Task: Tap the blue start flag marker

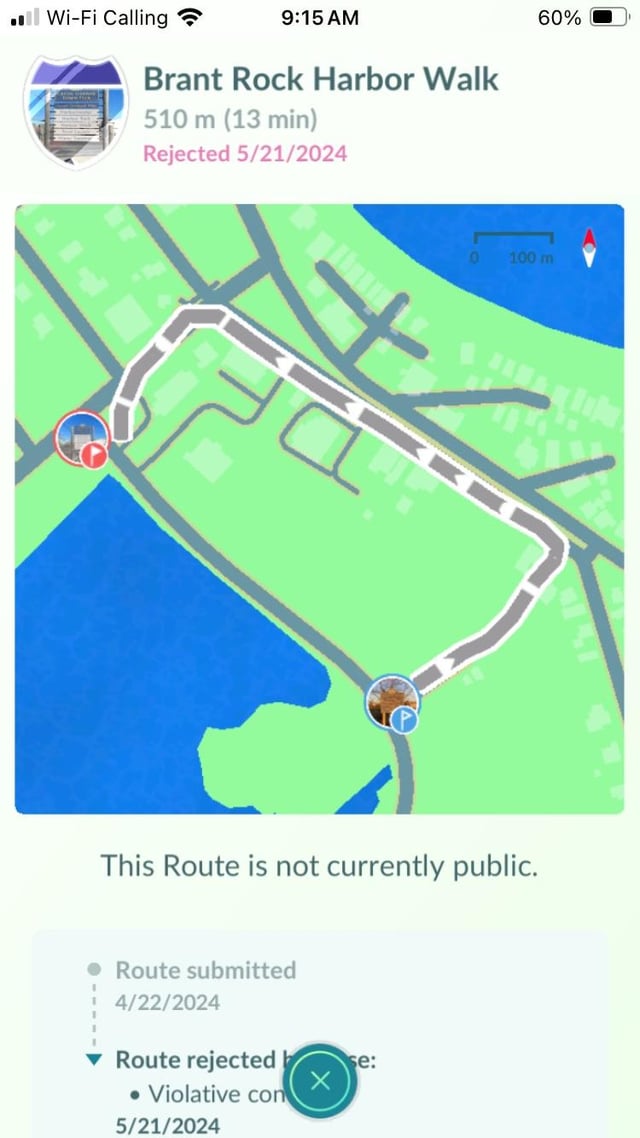Action: [392, 703]
